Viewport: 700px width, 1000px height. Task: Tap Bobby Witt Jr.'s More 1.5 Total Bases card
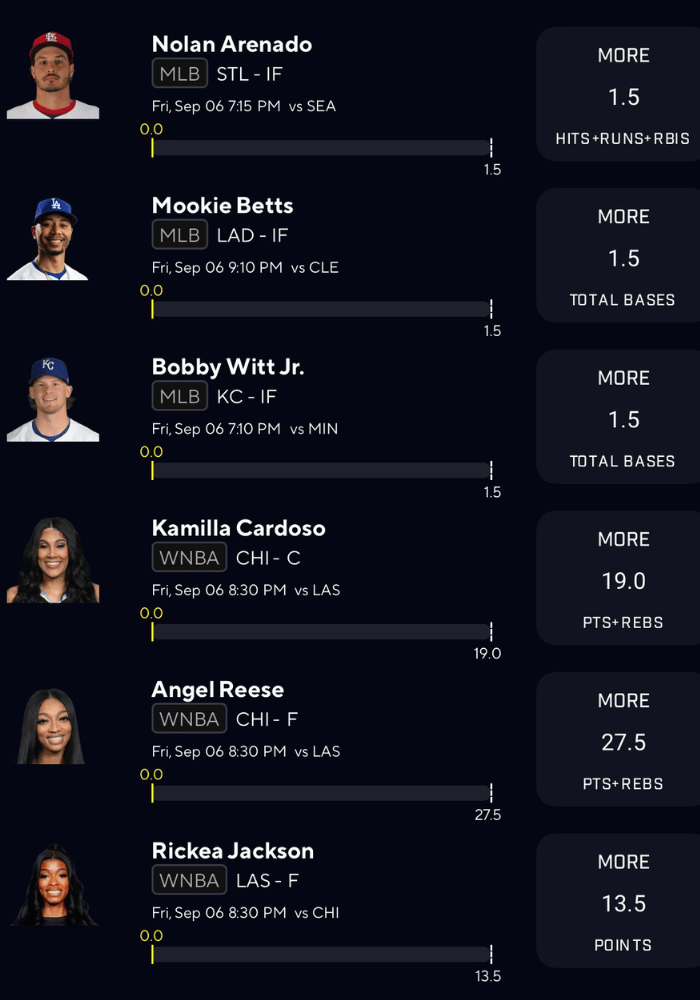[622, 418]
